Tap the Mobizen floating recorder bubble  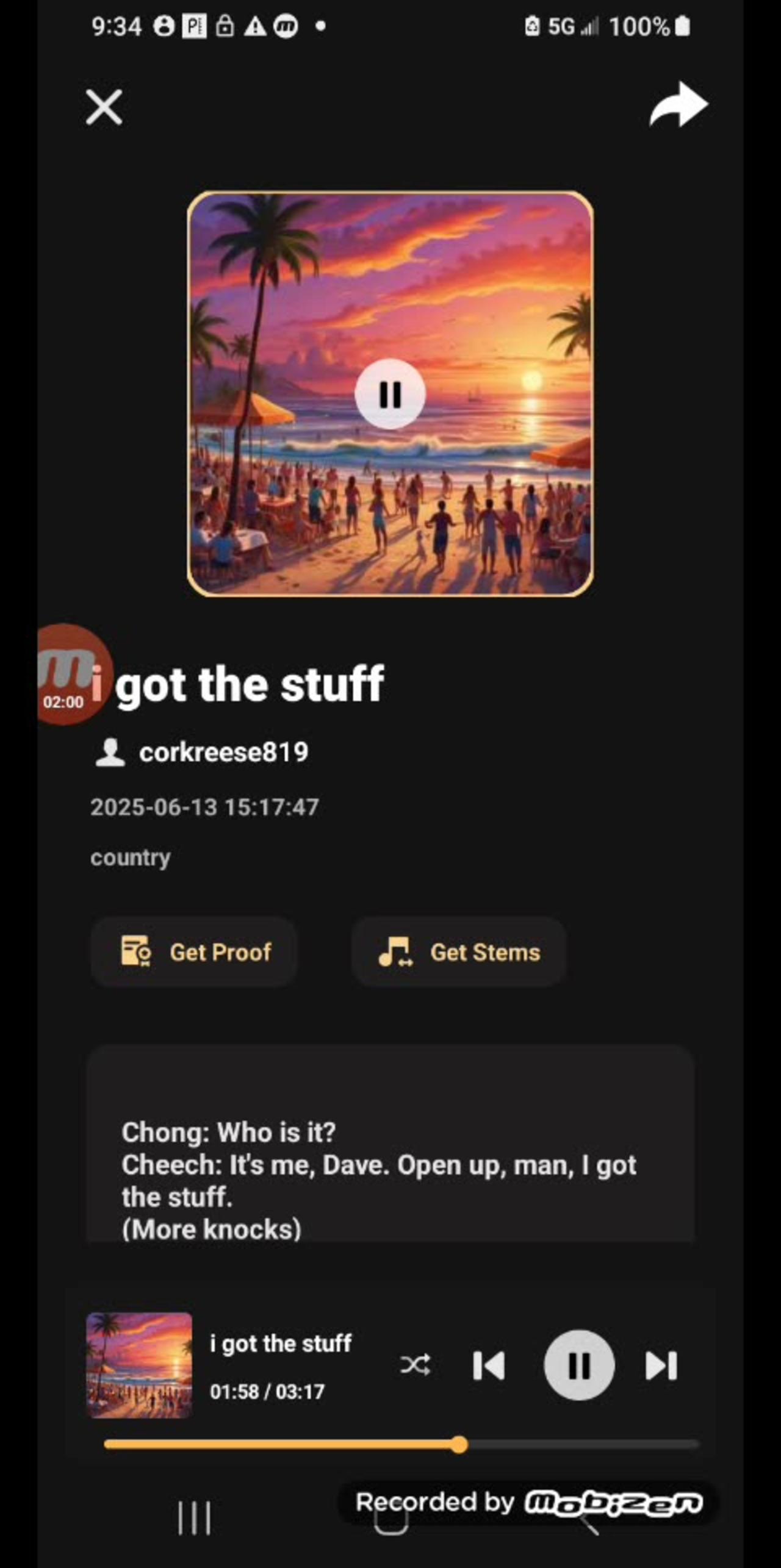(74, 674)
